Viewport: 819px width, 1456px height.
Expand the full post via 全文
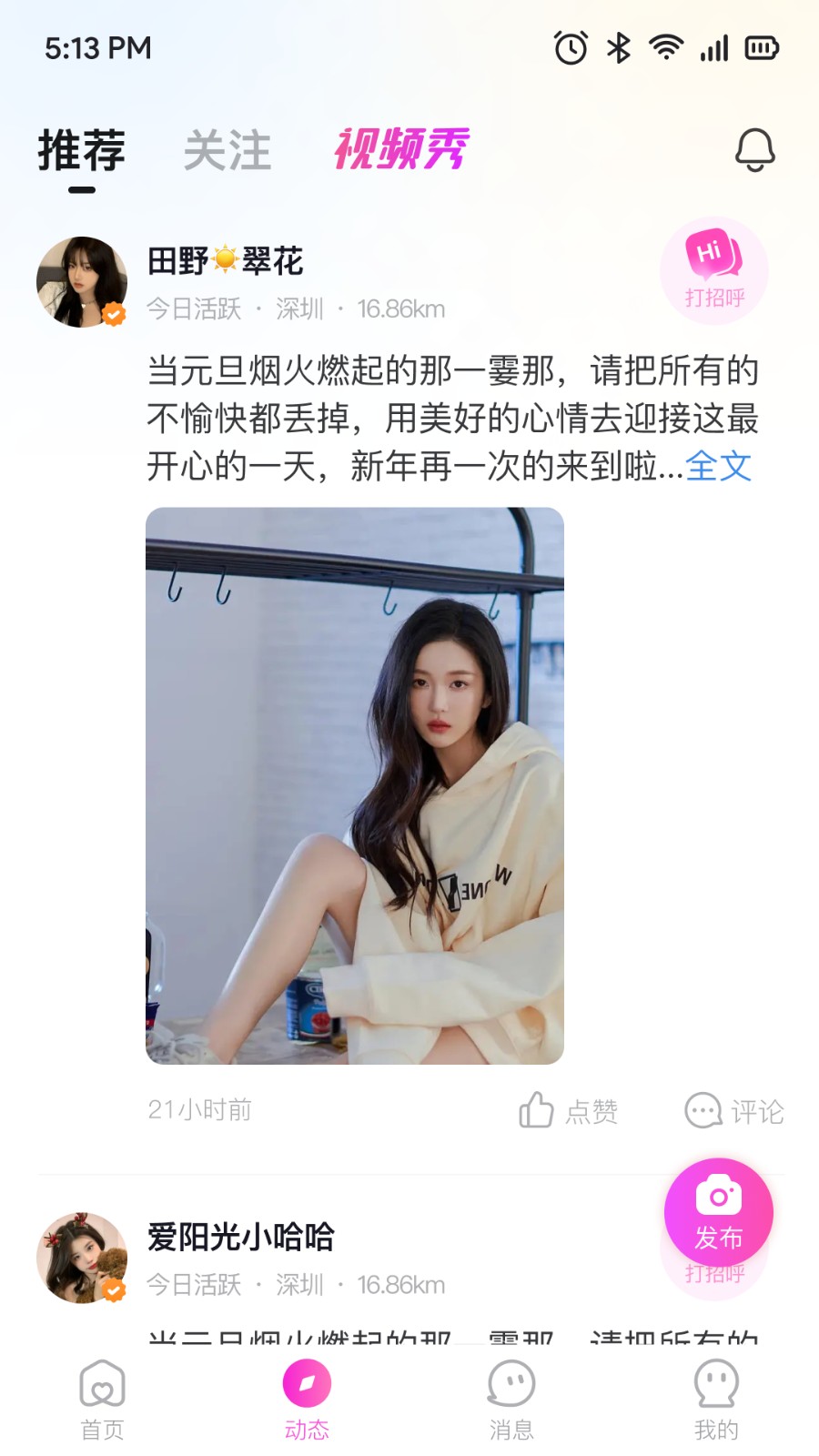[x=719, y=467]
